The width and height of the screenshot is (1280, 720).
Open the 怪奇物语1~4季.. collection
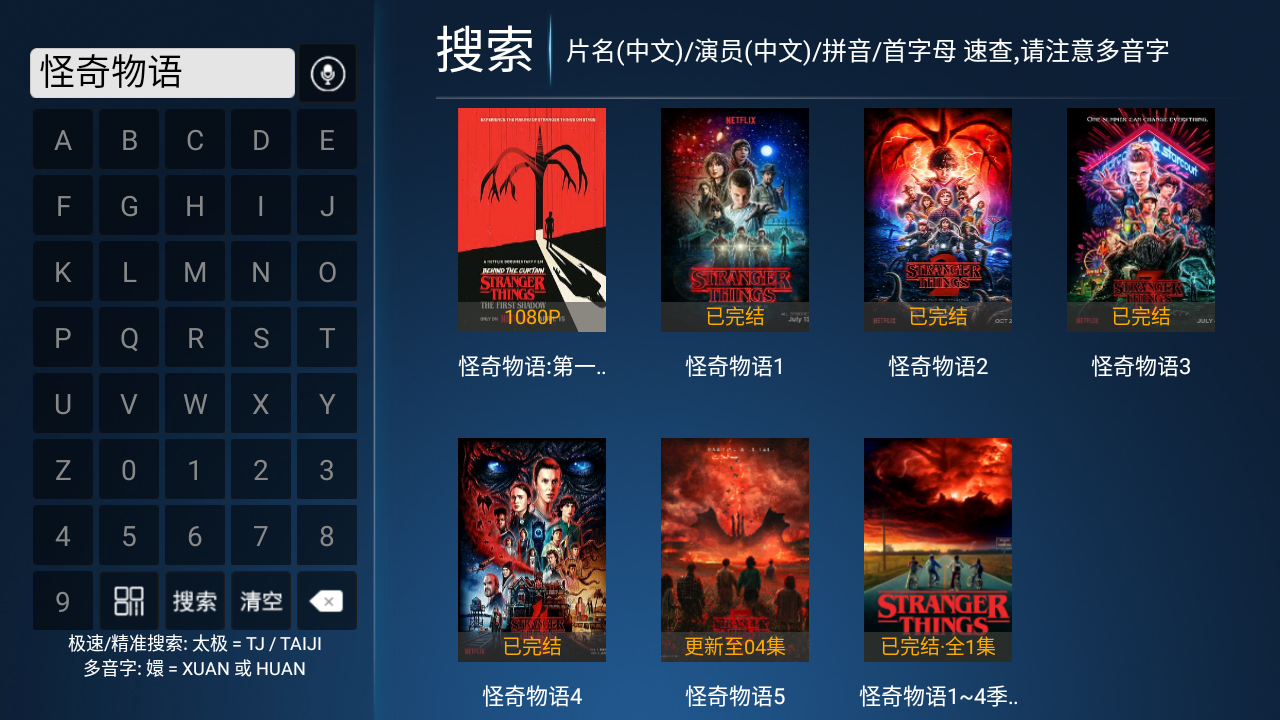tap(938, 550)
